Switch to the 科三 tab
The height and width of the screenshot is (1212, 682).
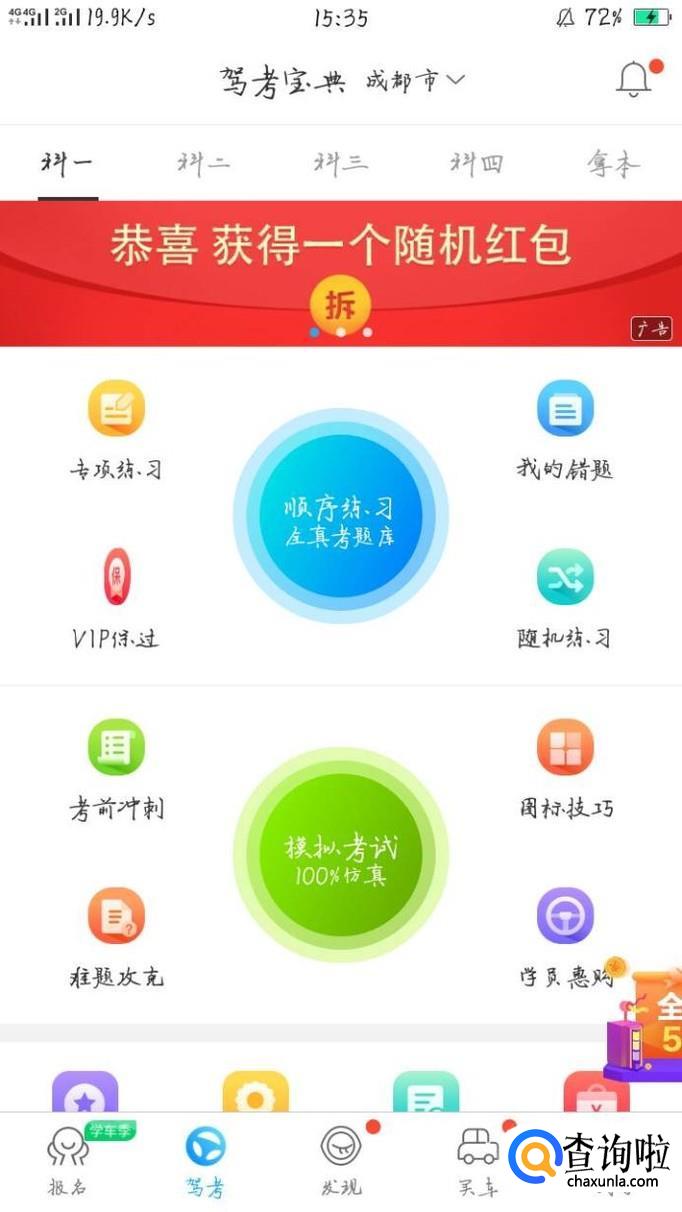[x=341, y=163]
